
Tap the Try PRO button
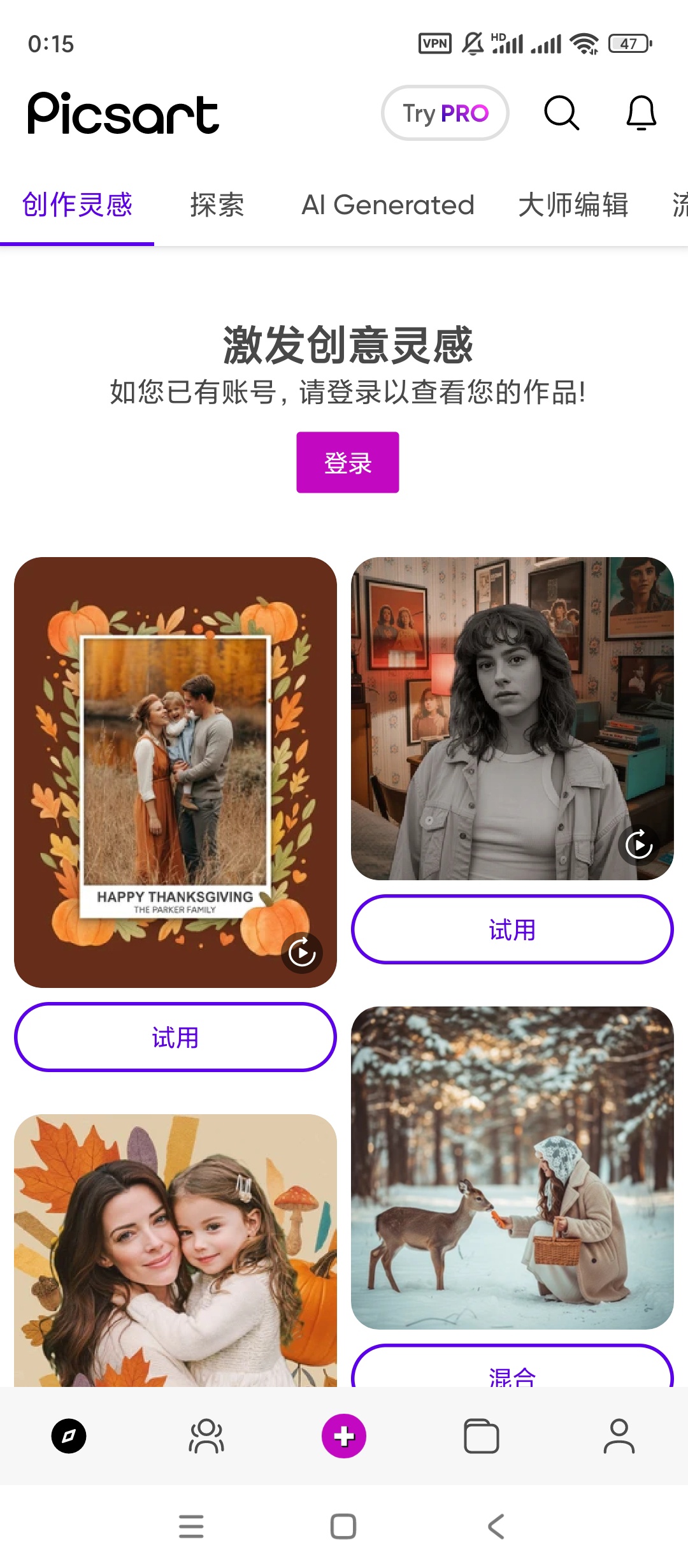445,113
